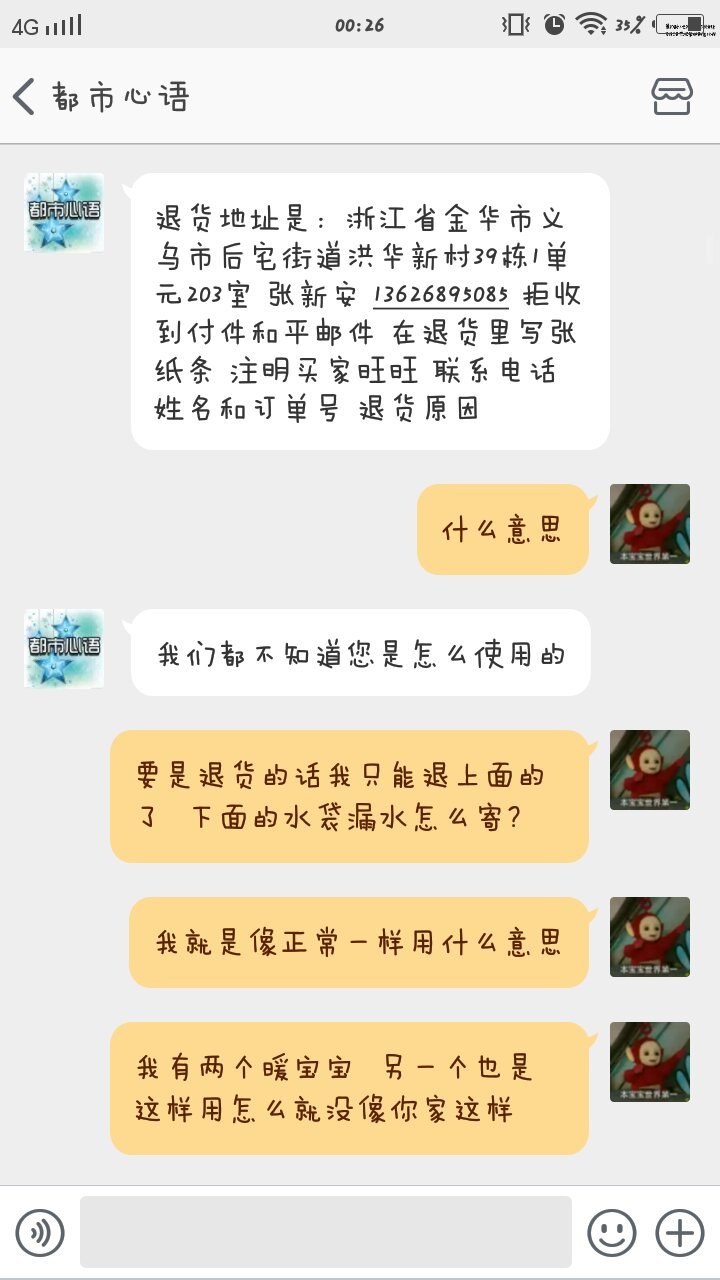Open the emoji picker

coord(611,1232)
